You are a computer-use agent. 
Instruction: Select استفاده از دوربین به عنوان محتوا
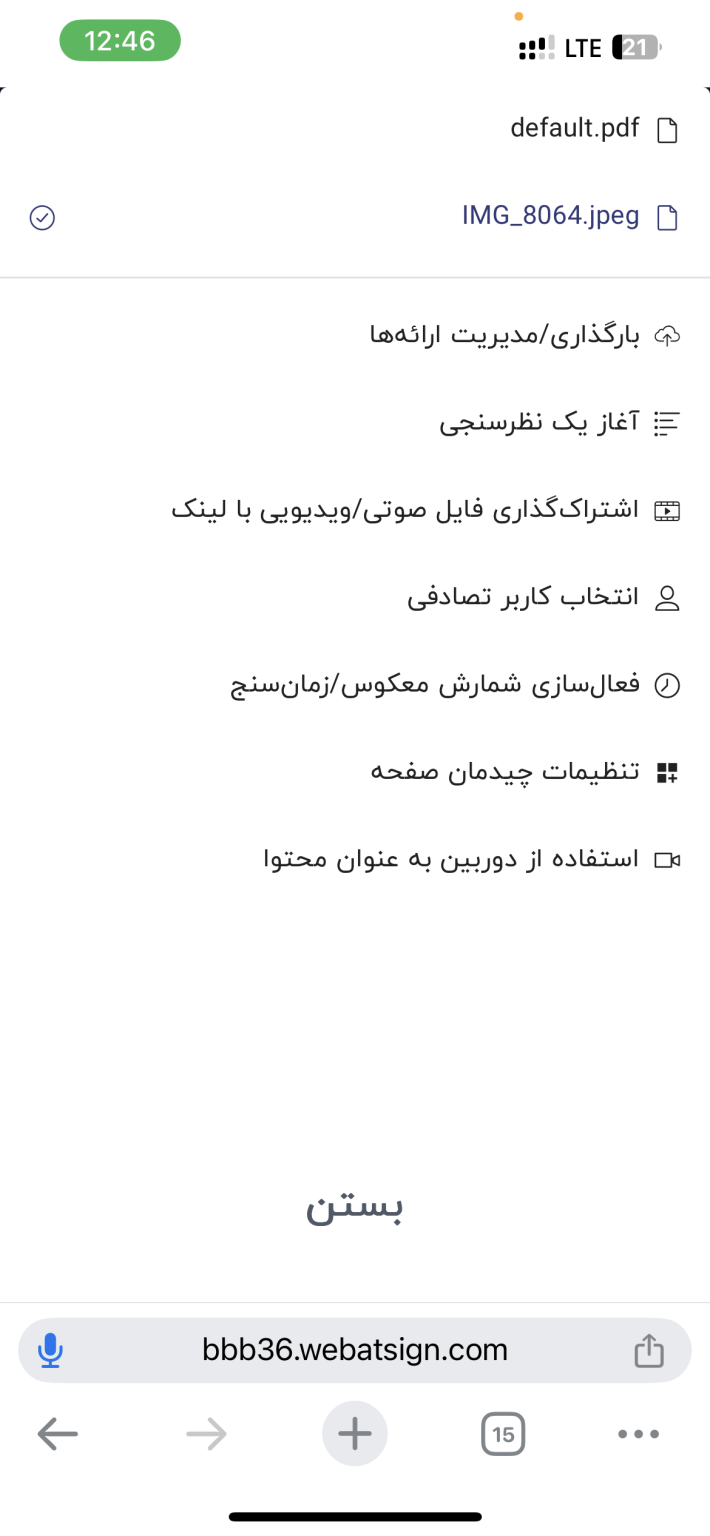coord(450,859)
